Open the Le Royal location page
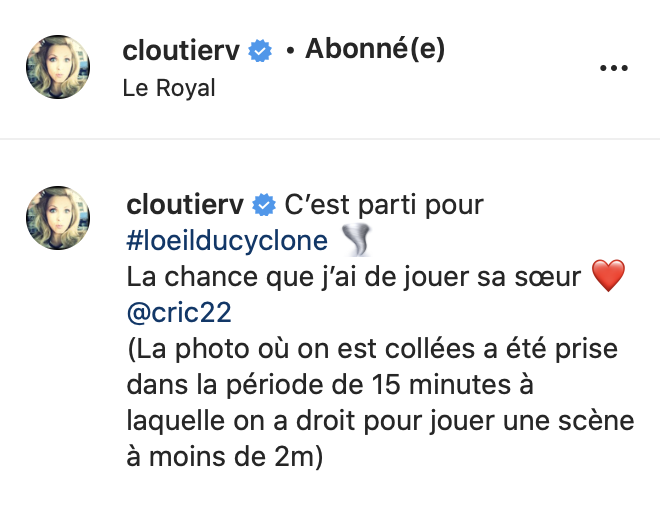 168,88
